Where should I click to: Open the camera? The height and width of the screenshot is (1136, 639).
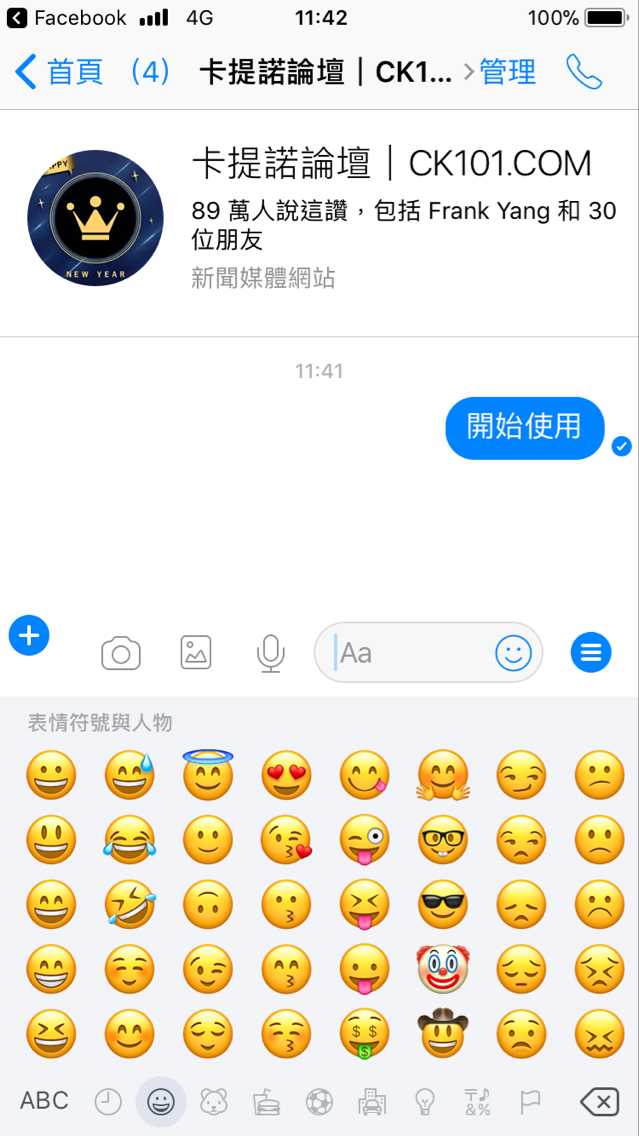[121, 654]
